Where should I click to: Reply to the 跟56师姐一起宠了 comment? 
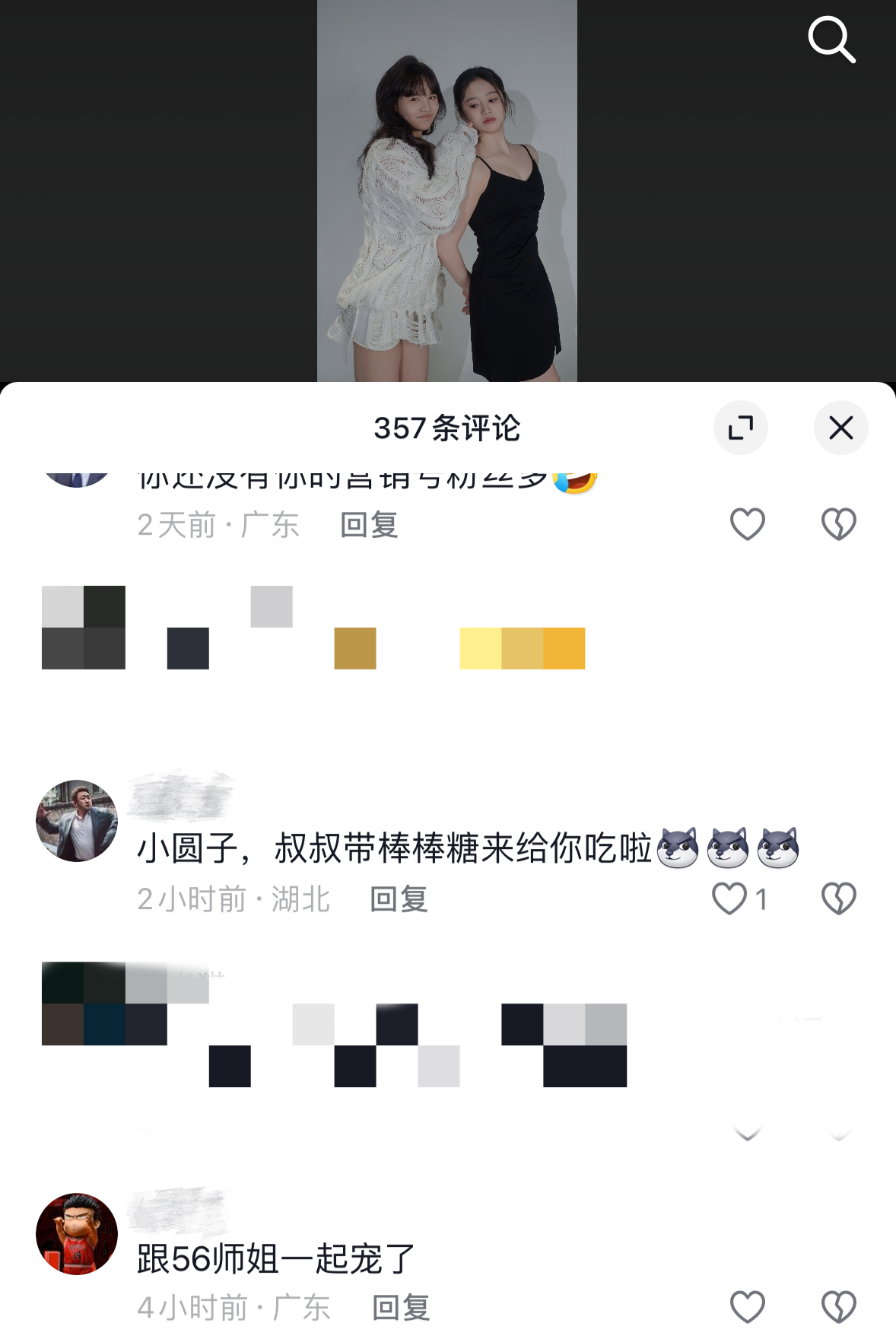(401, 1308)
